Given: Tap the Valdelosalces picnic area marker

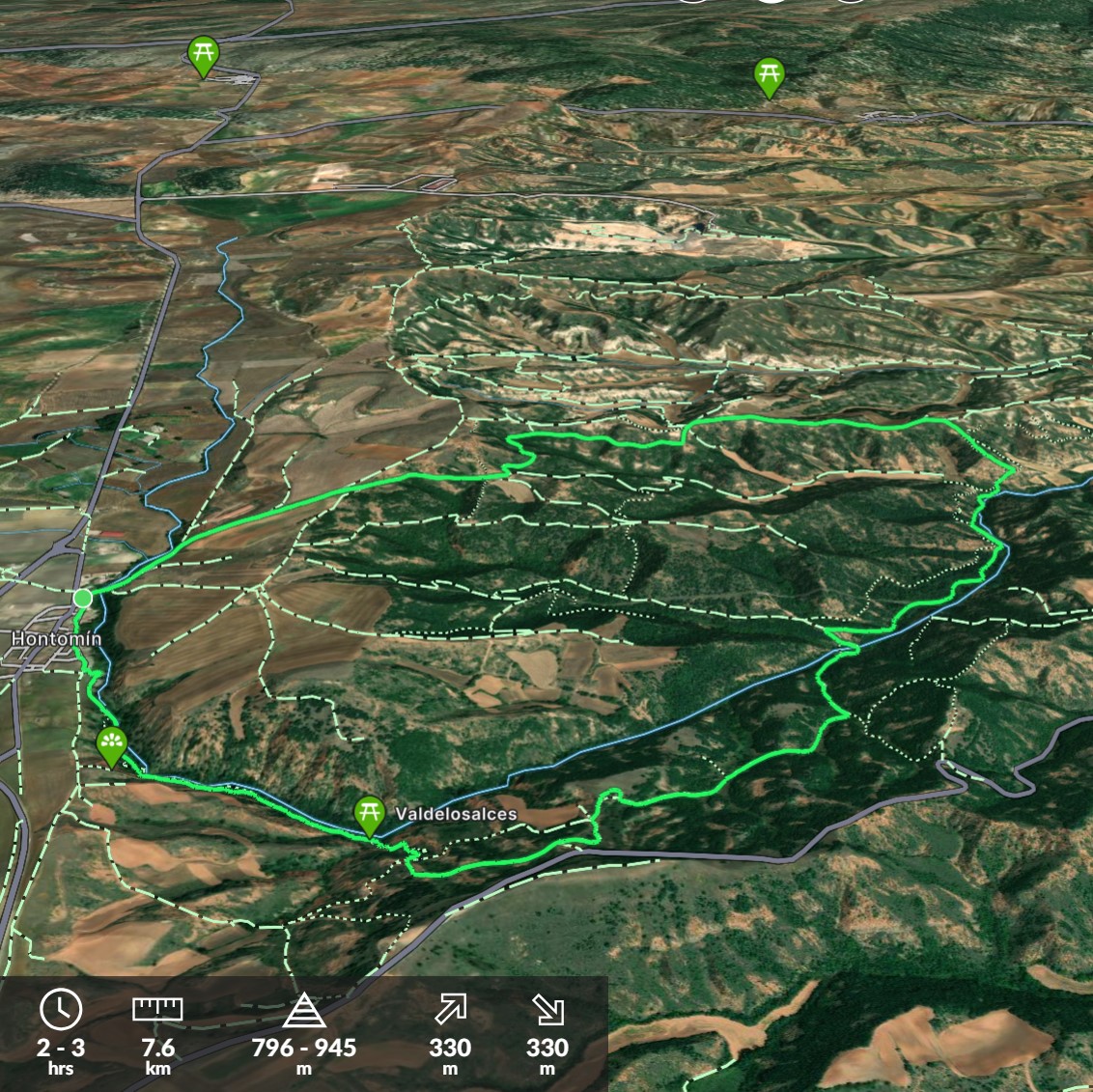Looking at the screenshot, I should click(369, 814).
